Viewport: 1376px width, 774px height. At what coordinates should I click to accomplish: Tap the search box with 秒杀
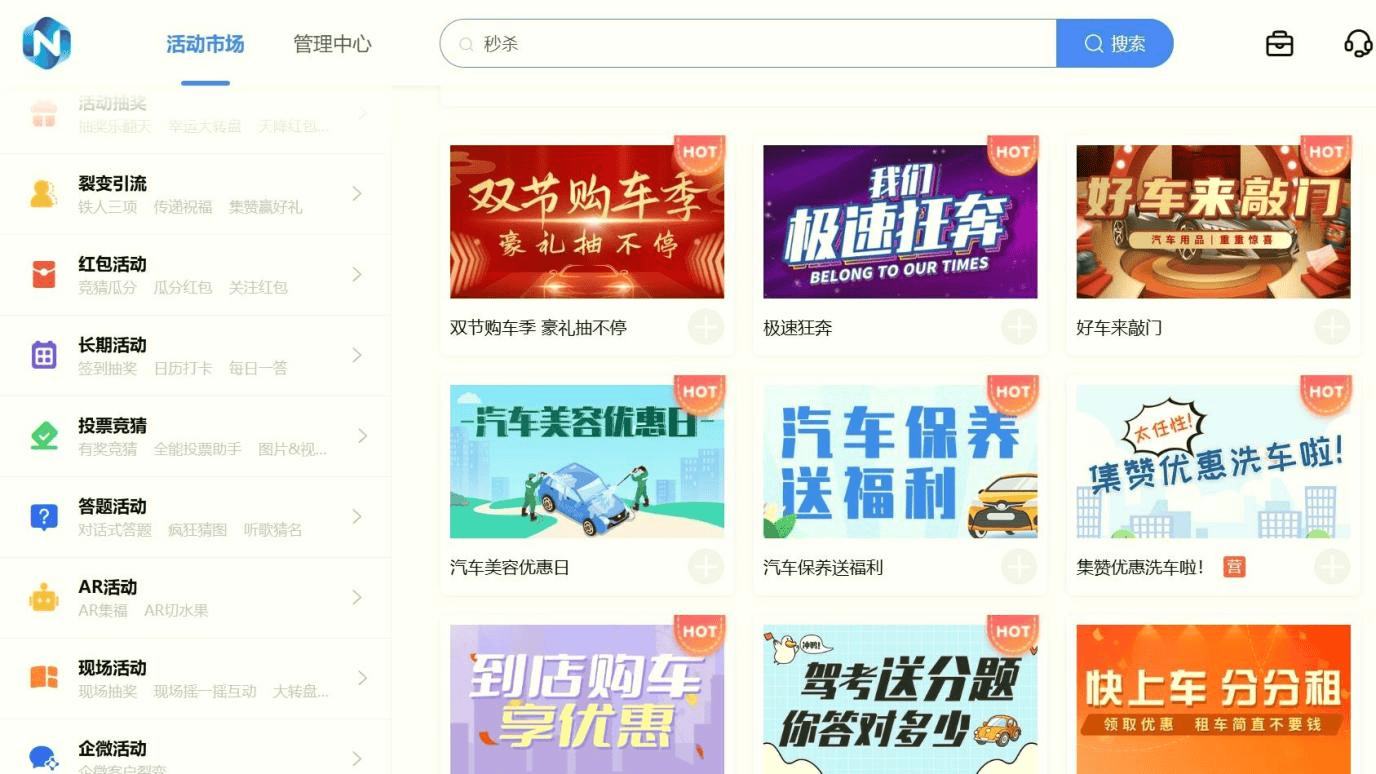(x=750, y=44)
